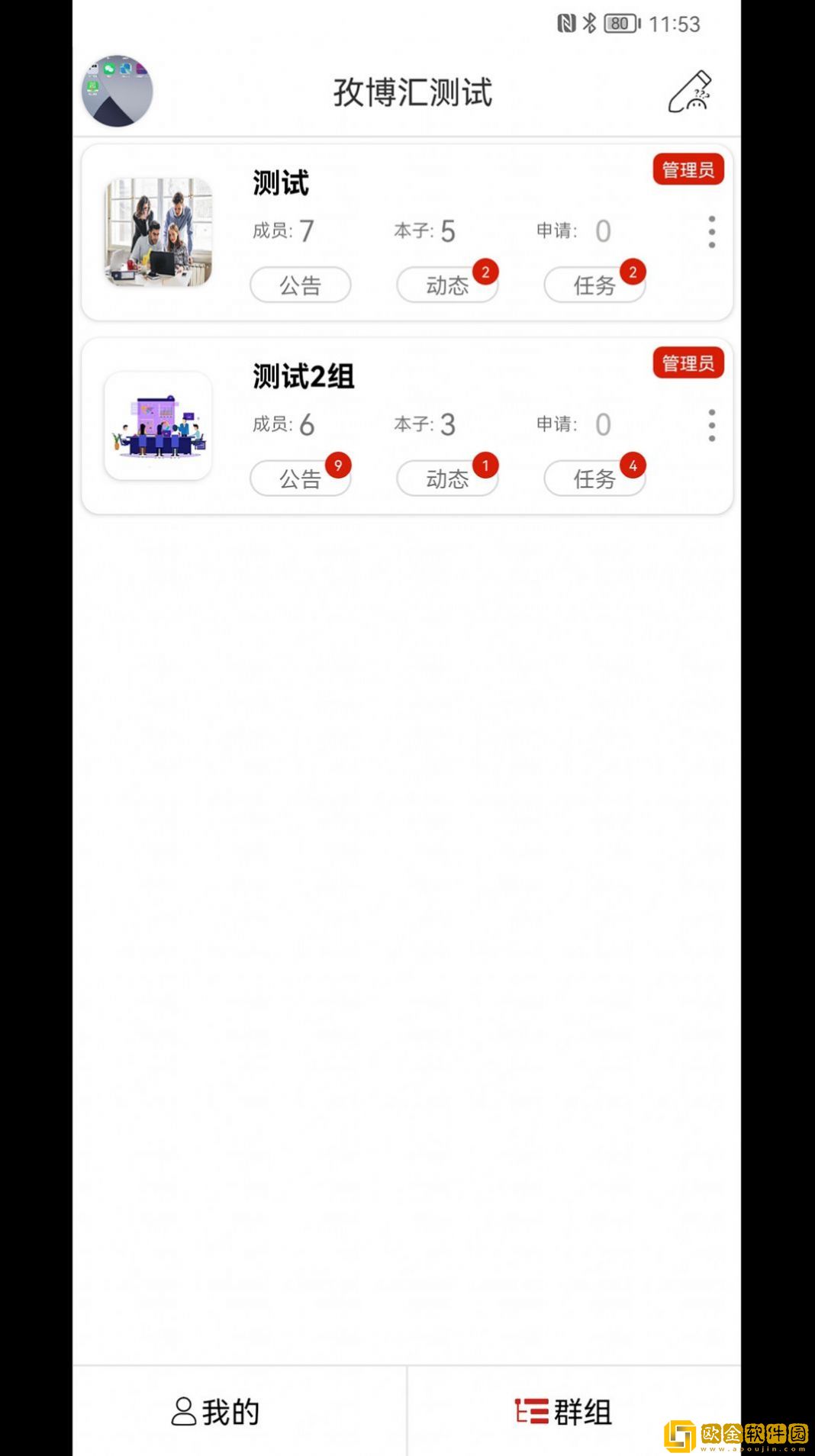Tap the Bluetooth icon in the status bar
This screenshot has width=815, height=1456.
tap(588, 23)
